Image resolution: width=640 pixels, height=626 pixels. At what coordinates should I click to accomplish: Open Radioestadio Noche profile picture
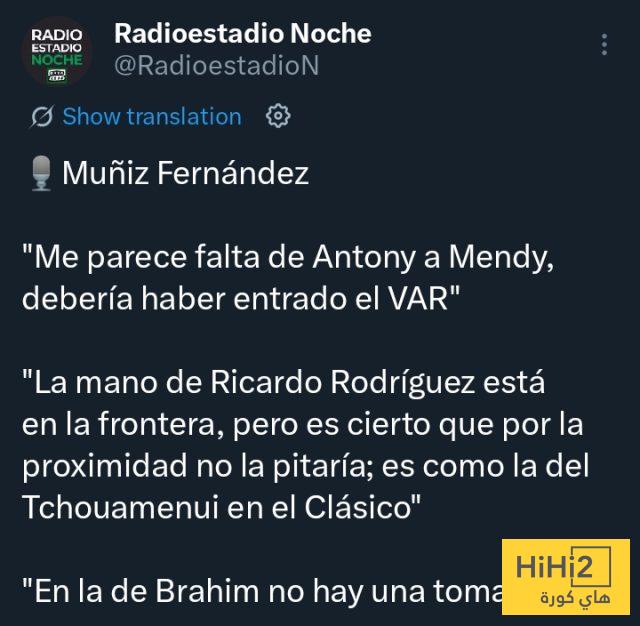(x=57, y=51)
